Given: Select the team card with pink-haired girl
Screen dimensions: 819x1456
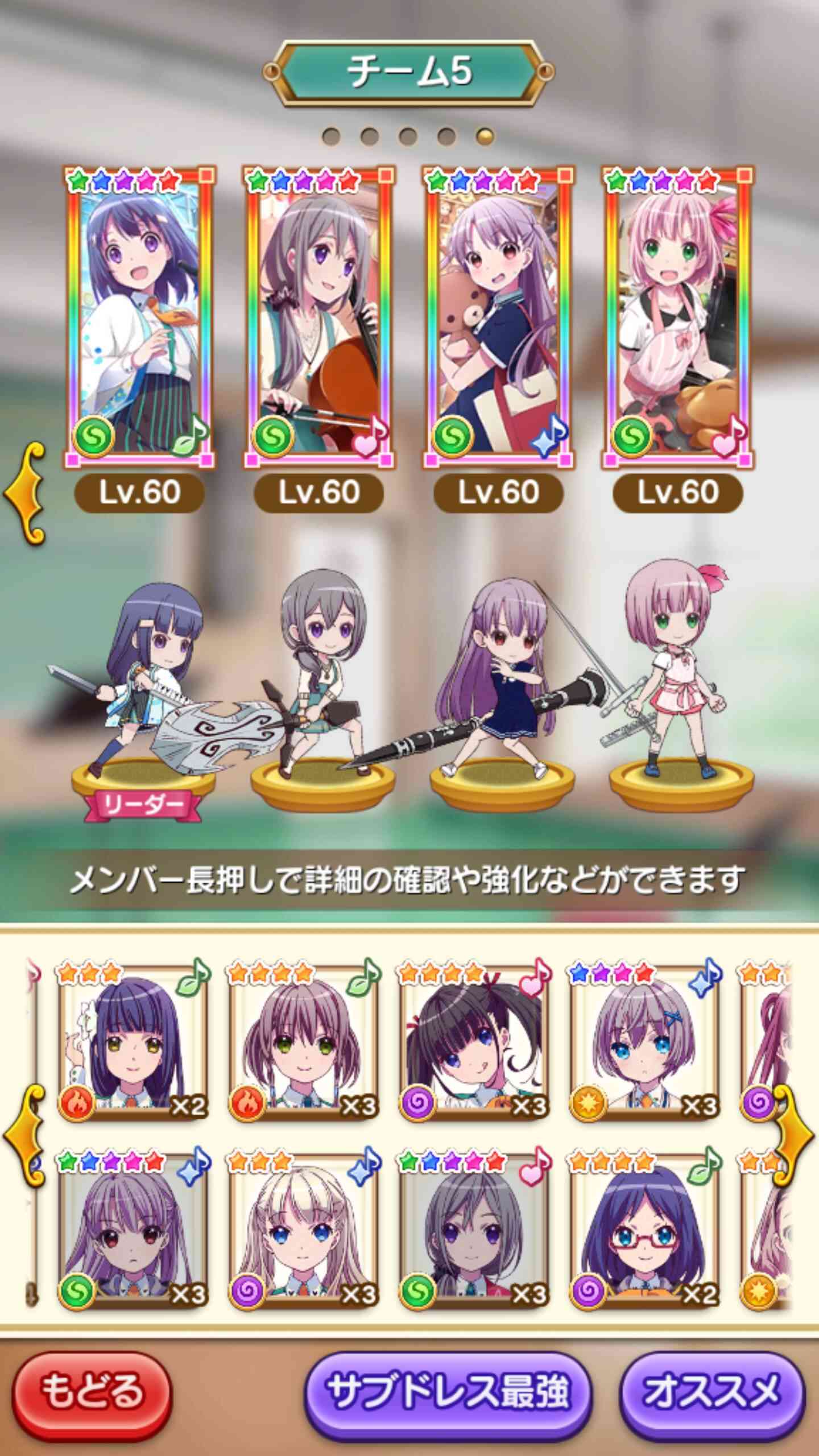Looking at the screenshot, I should [678, 317].
